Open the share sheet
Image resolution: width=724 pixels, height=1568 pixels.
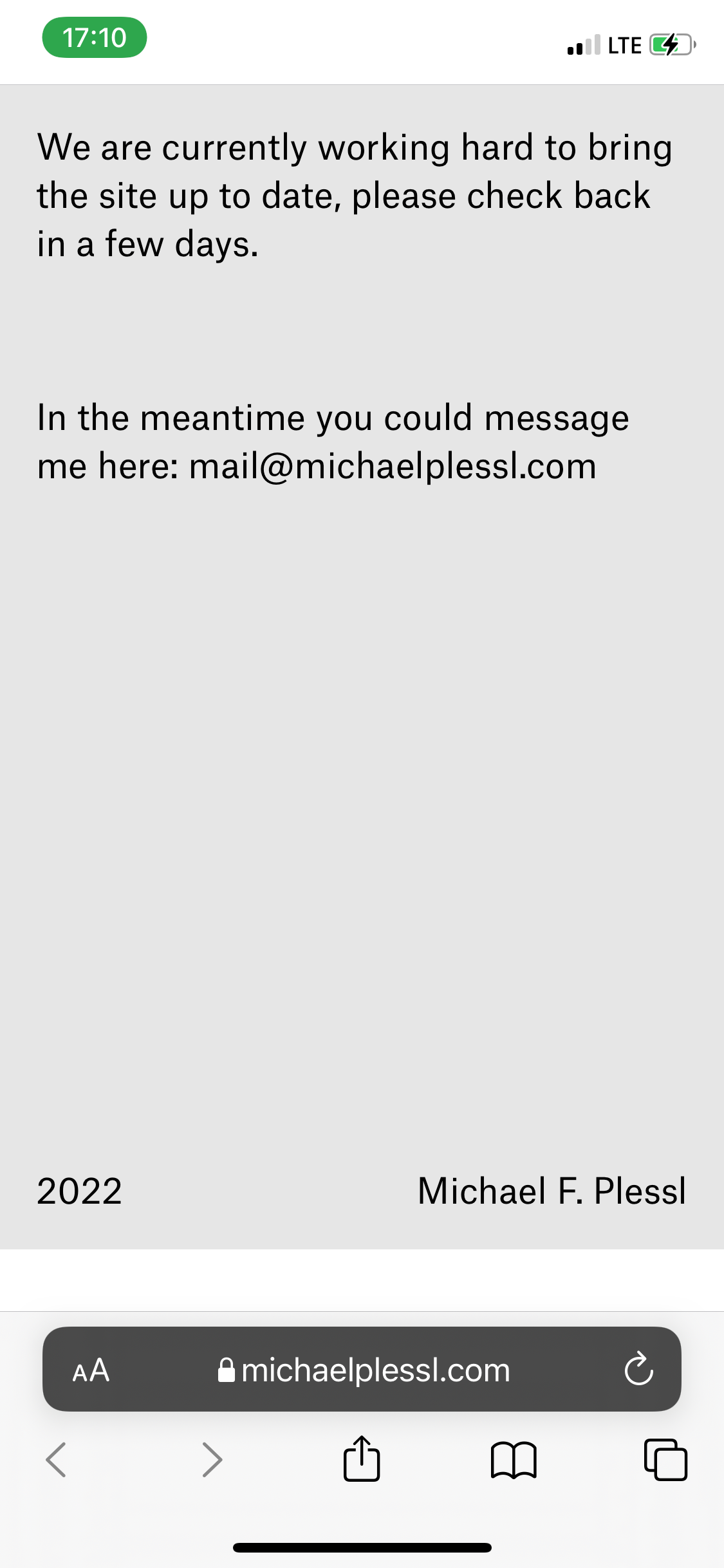coord(362,1459)
